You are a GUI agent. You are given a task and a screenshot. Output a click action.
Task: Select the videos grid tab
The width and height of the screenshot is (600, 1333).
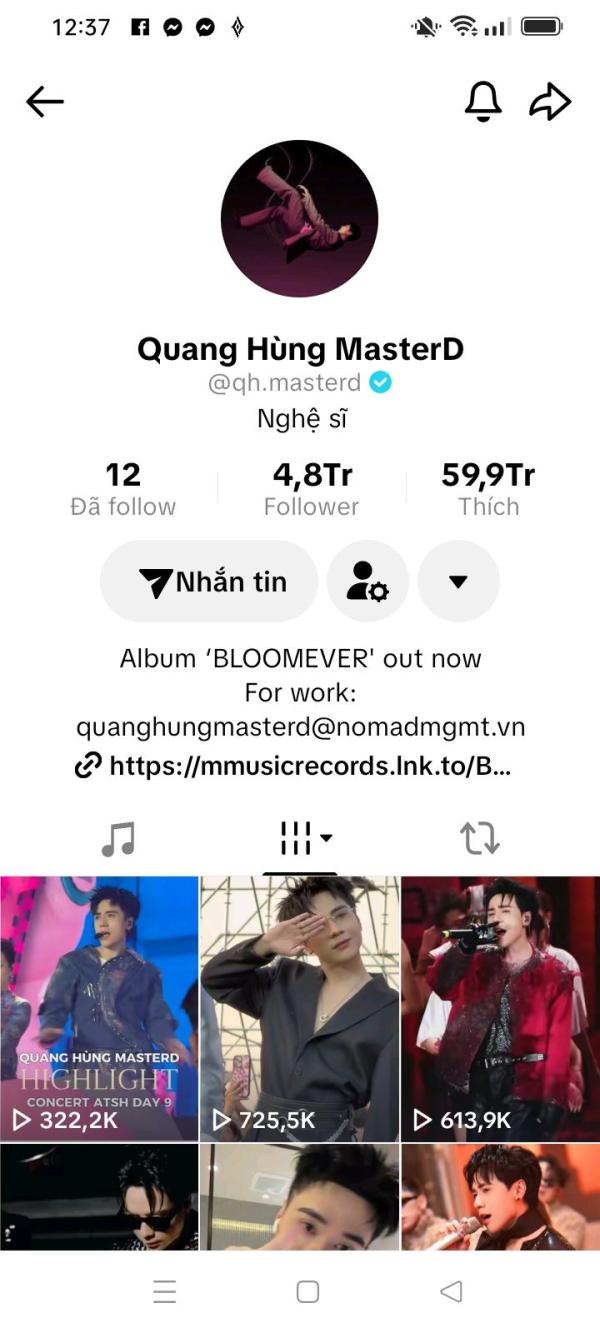(301, 838)
